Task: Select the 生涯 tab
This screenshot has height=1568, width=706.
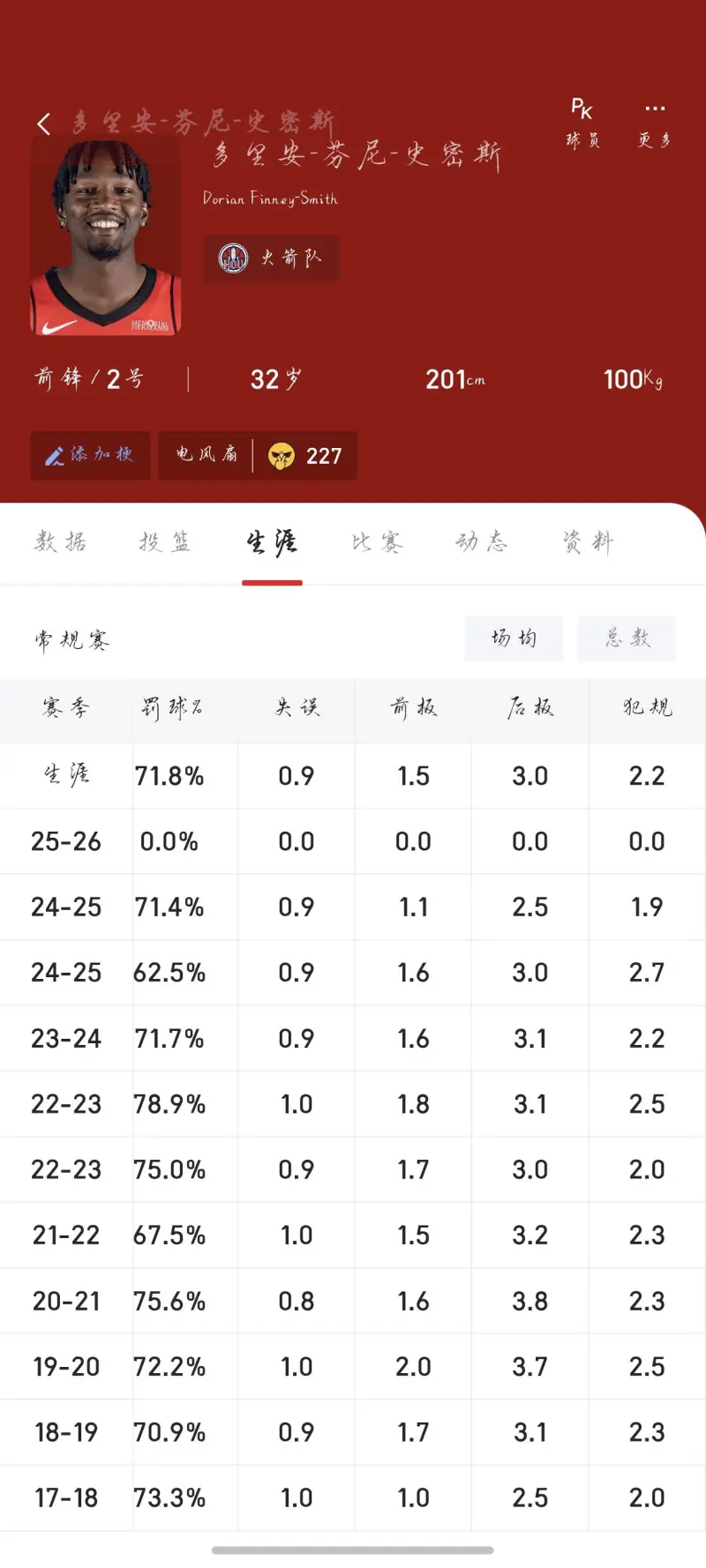Action: pyautogui.click(x=272, y=541)
